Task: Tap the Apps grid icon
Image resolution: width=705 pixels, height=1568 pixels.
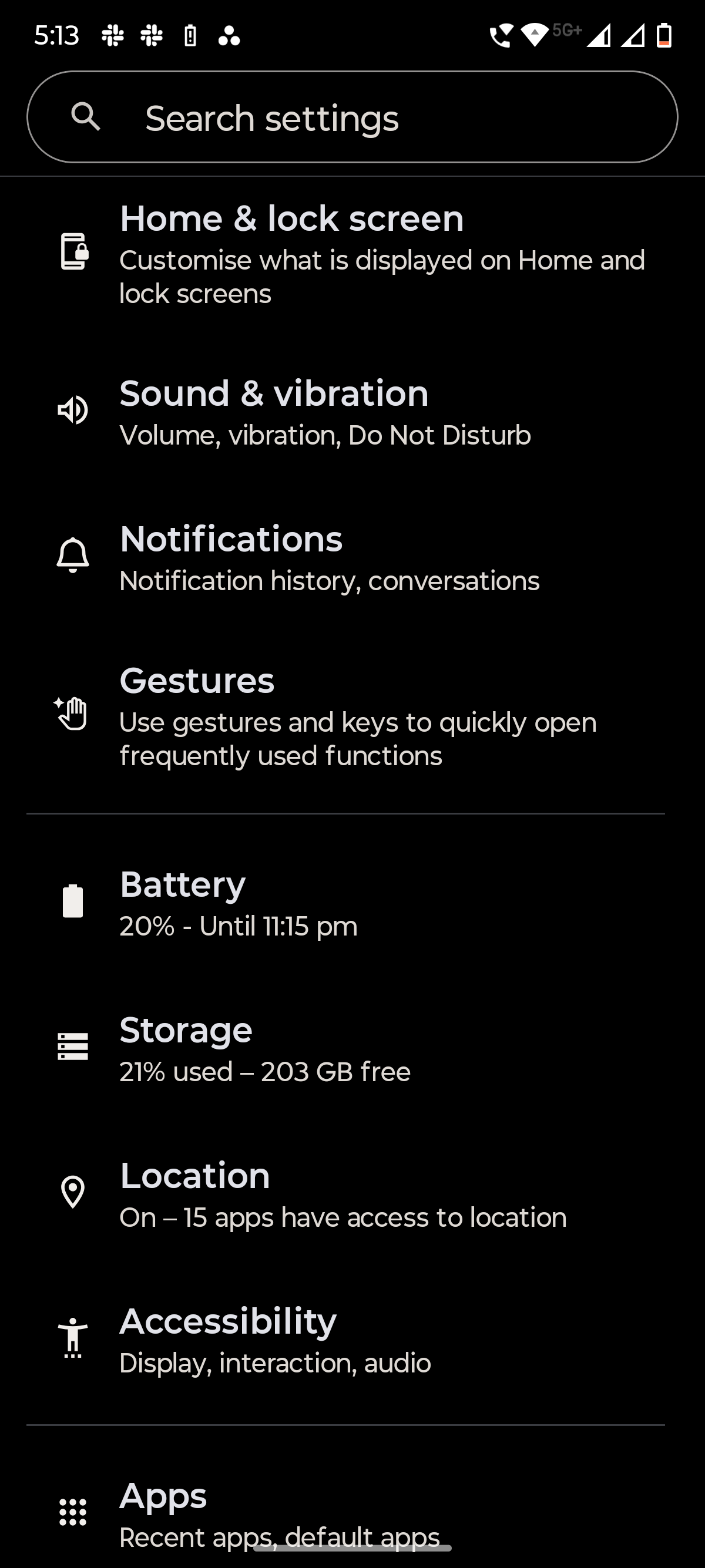Action: coord(72,1512)
